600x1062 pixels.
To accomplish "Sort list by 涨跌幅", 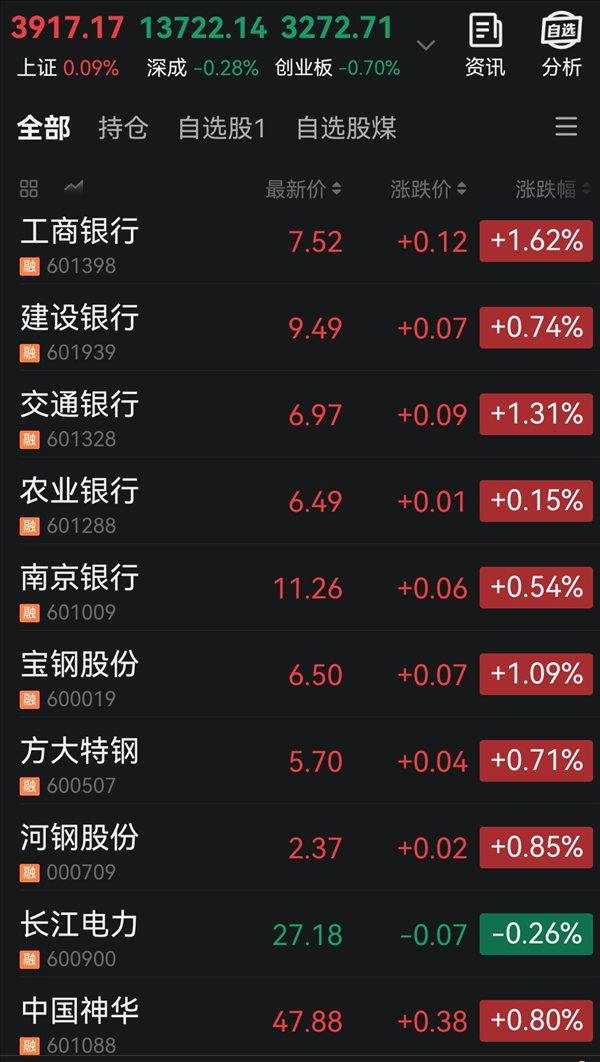I will [551, 189].
